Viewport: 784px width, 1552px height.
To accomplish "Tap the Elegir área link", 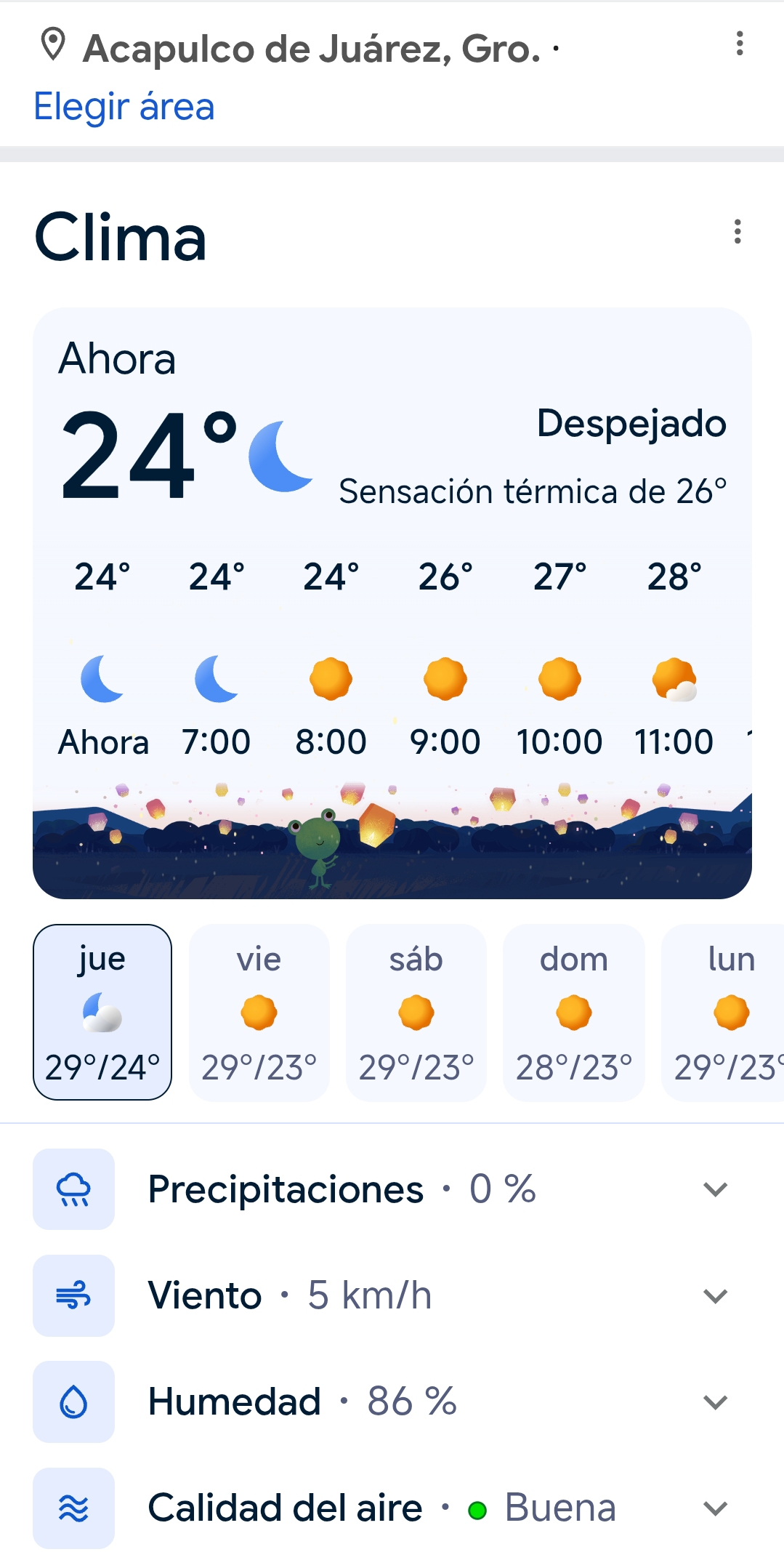I will coord(124,107).
